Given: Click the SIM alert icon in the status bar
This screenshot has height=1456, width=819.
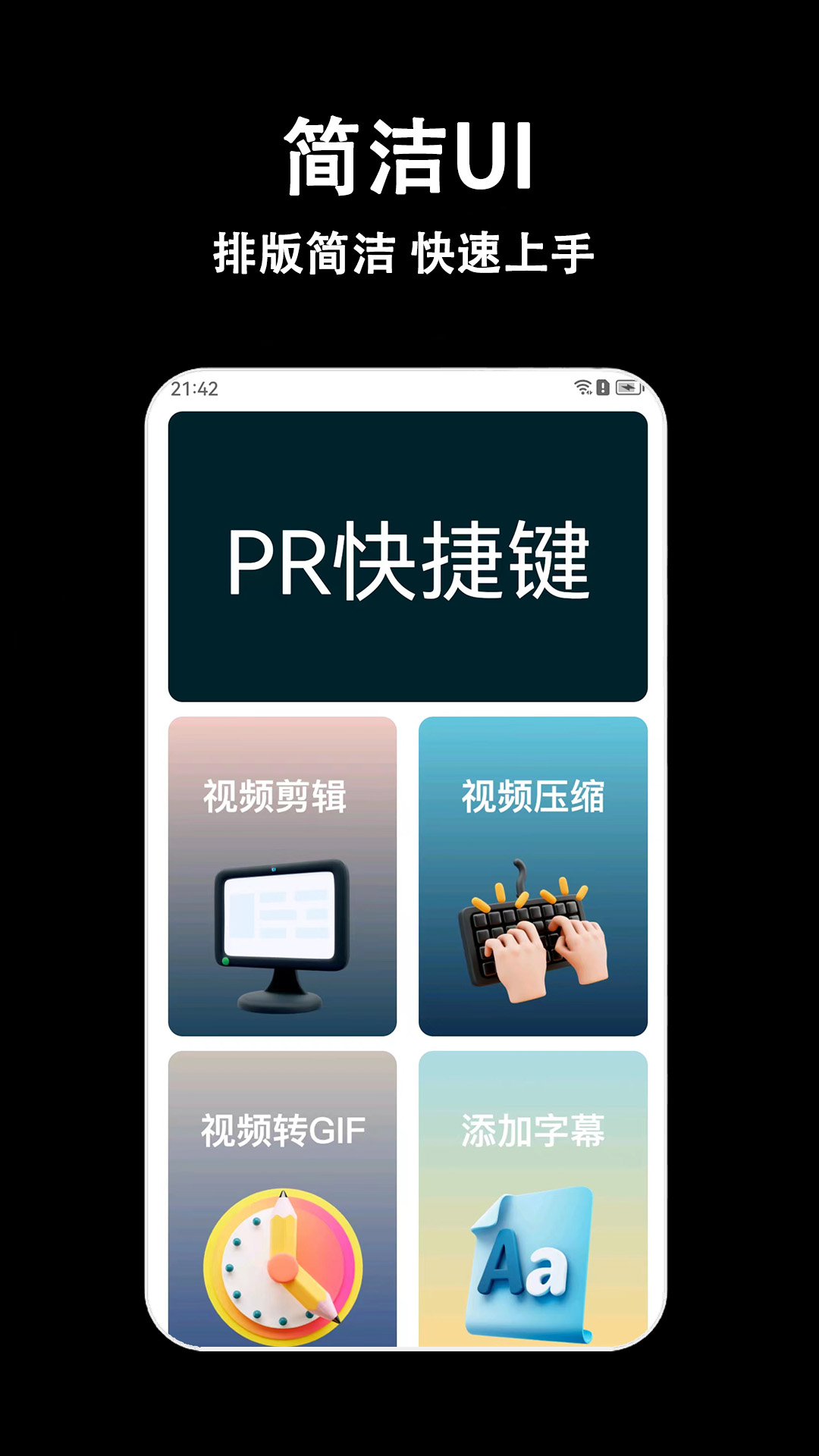Looking at the screenshot, I should point(603,388).
